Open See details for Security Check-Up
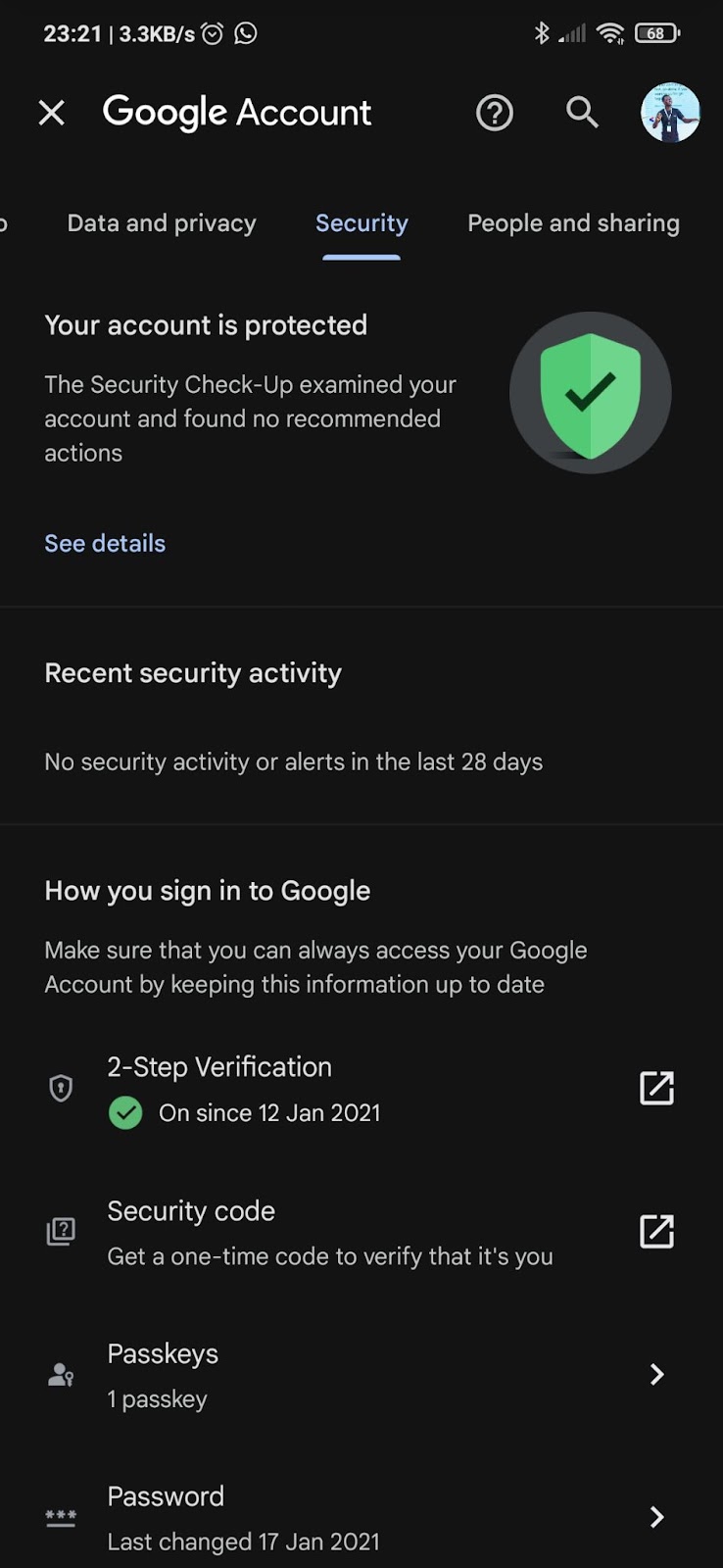Image resolution: width=723 pixels, height=1568 pixels. pyautogui.click(x=105, y=543)
